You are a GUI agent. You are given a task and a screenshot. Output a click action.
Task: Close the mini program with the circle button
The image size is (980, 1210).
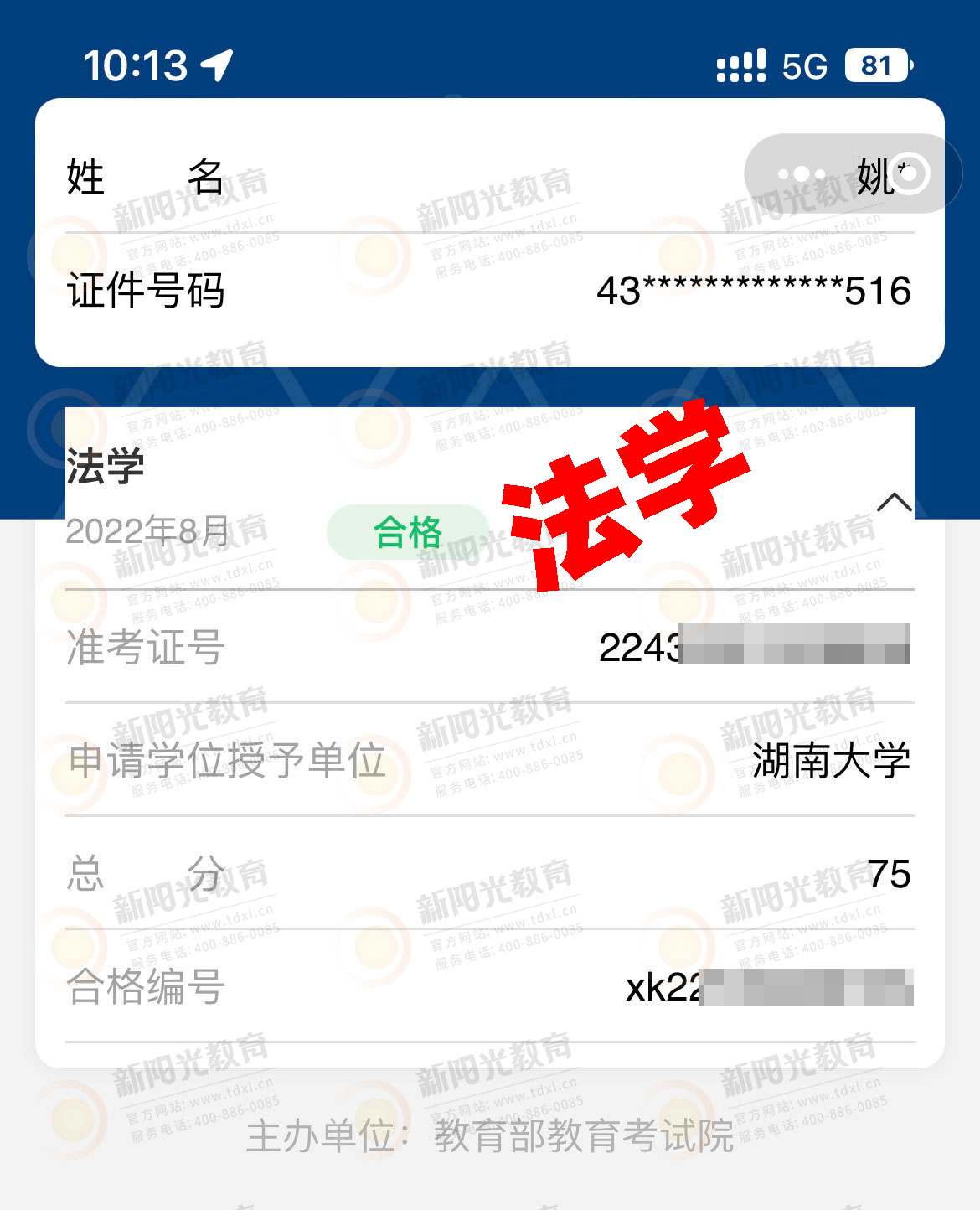tap(910, 173)
